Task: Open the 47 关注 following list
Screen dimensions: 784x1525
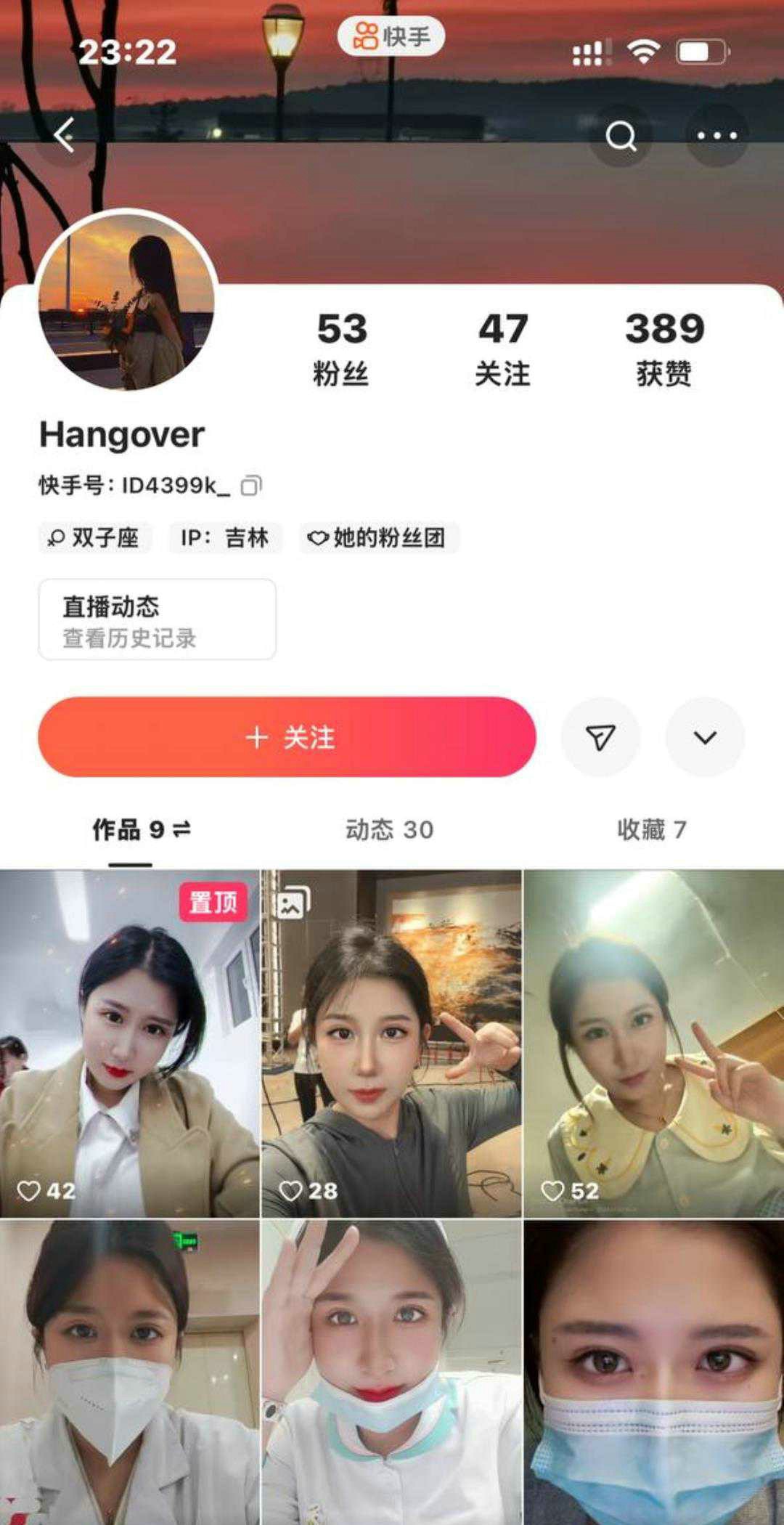Action: 502,349
